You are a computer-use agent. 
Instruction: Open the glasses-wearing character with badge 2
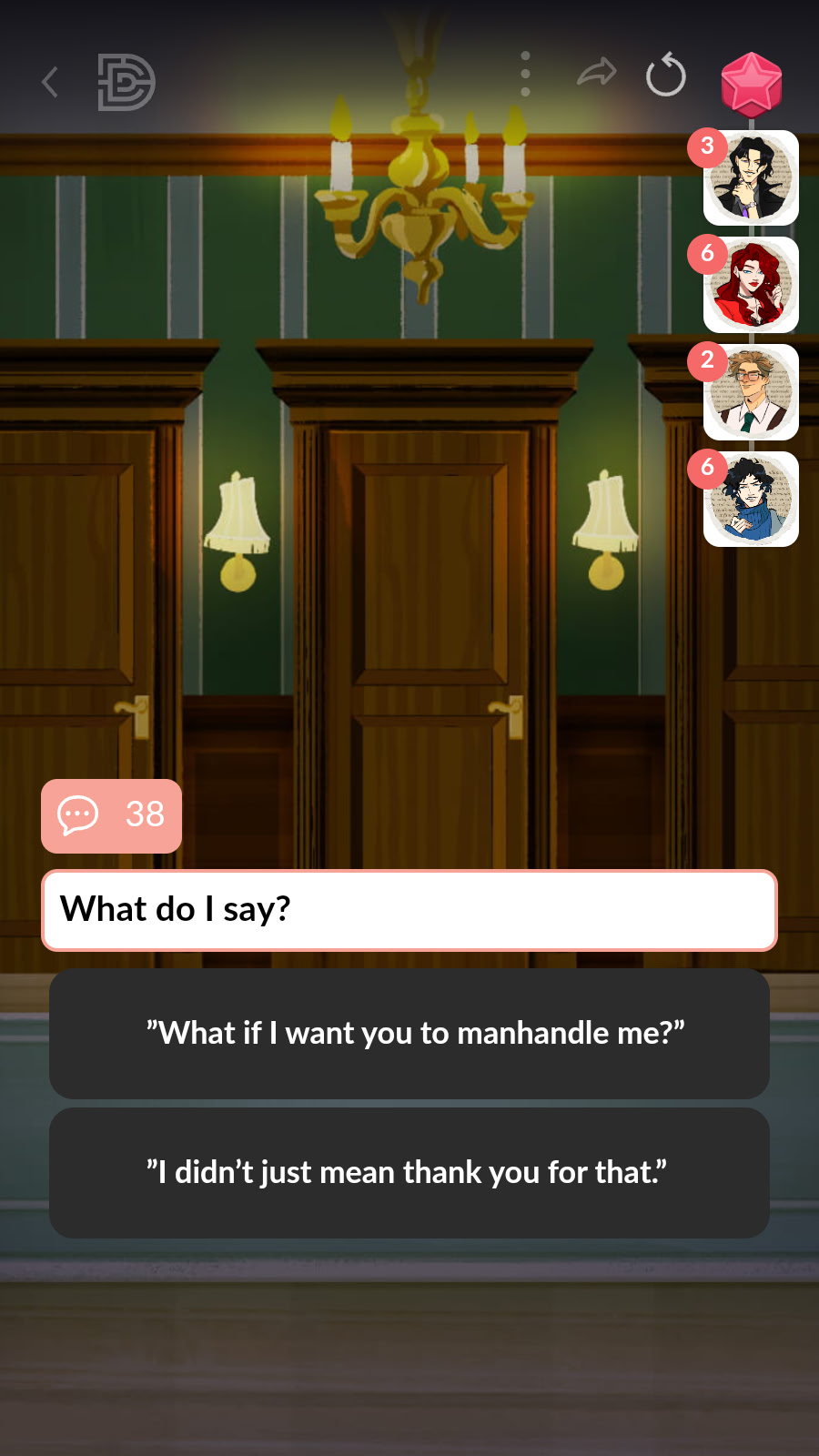click(751, 392)
